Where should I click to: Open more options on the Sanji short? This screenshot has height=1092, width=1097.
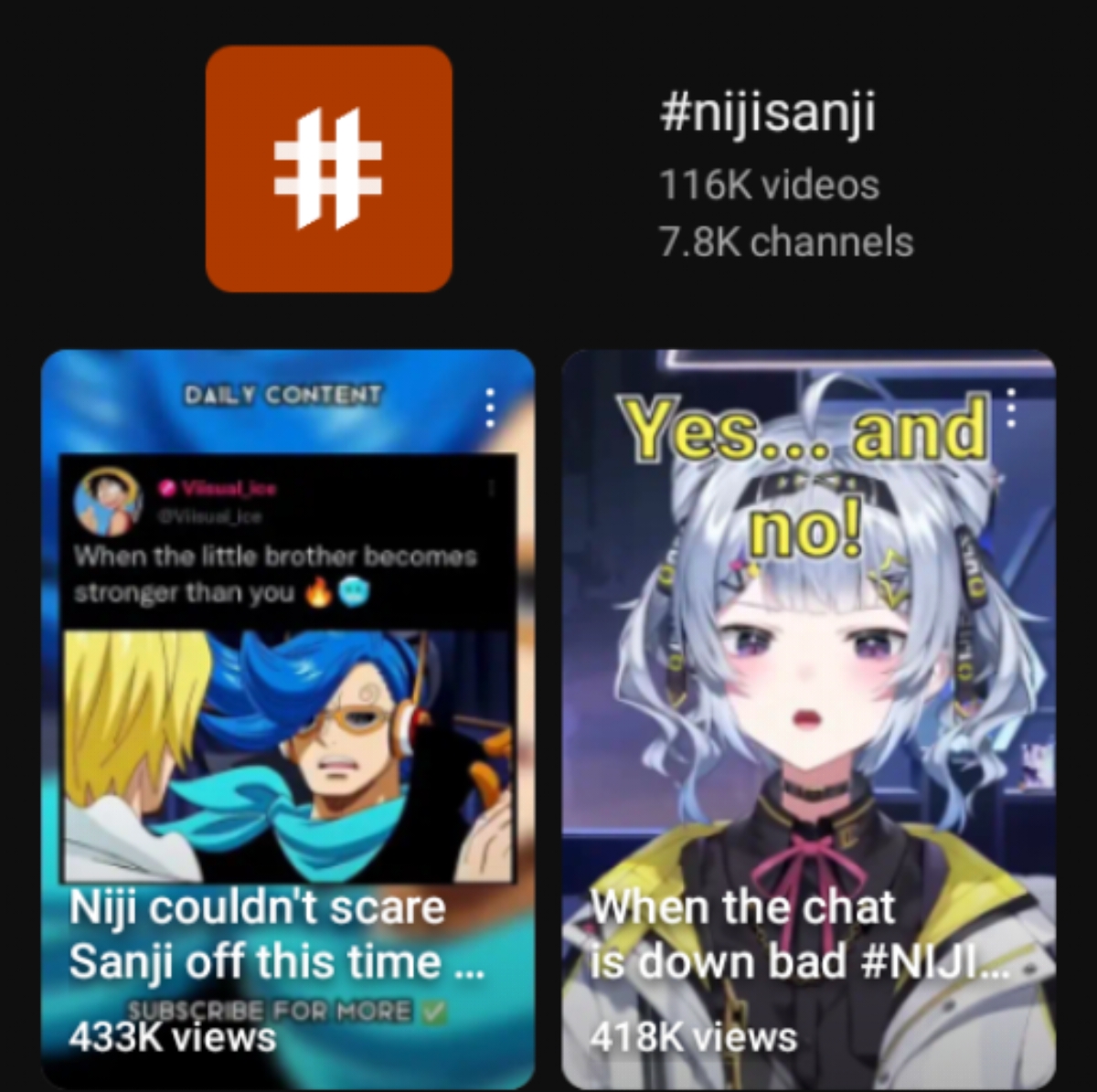point(491,408)
